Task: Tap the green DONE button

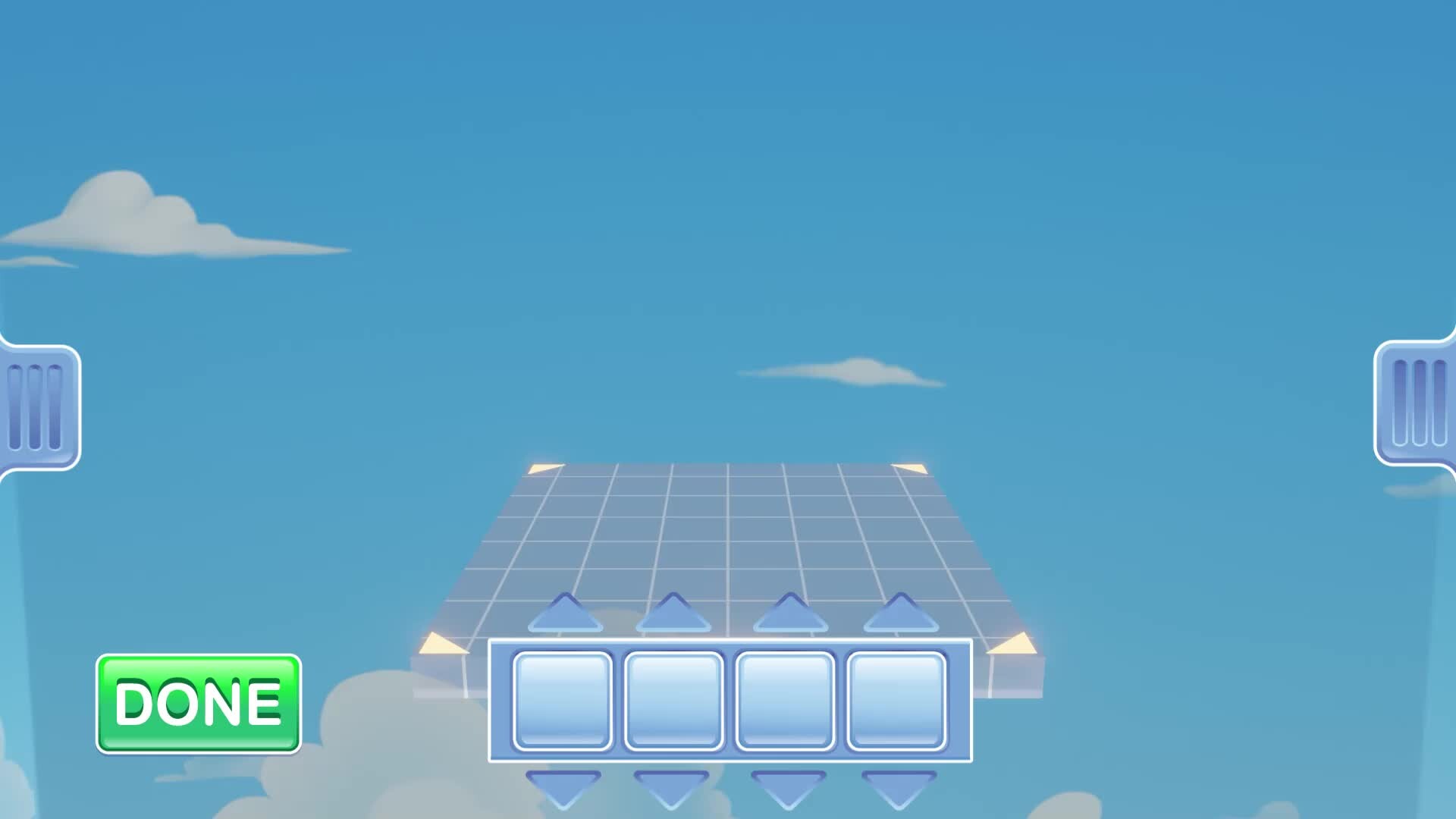Action: pos(199,704)
